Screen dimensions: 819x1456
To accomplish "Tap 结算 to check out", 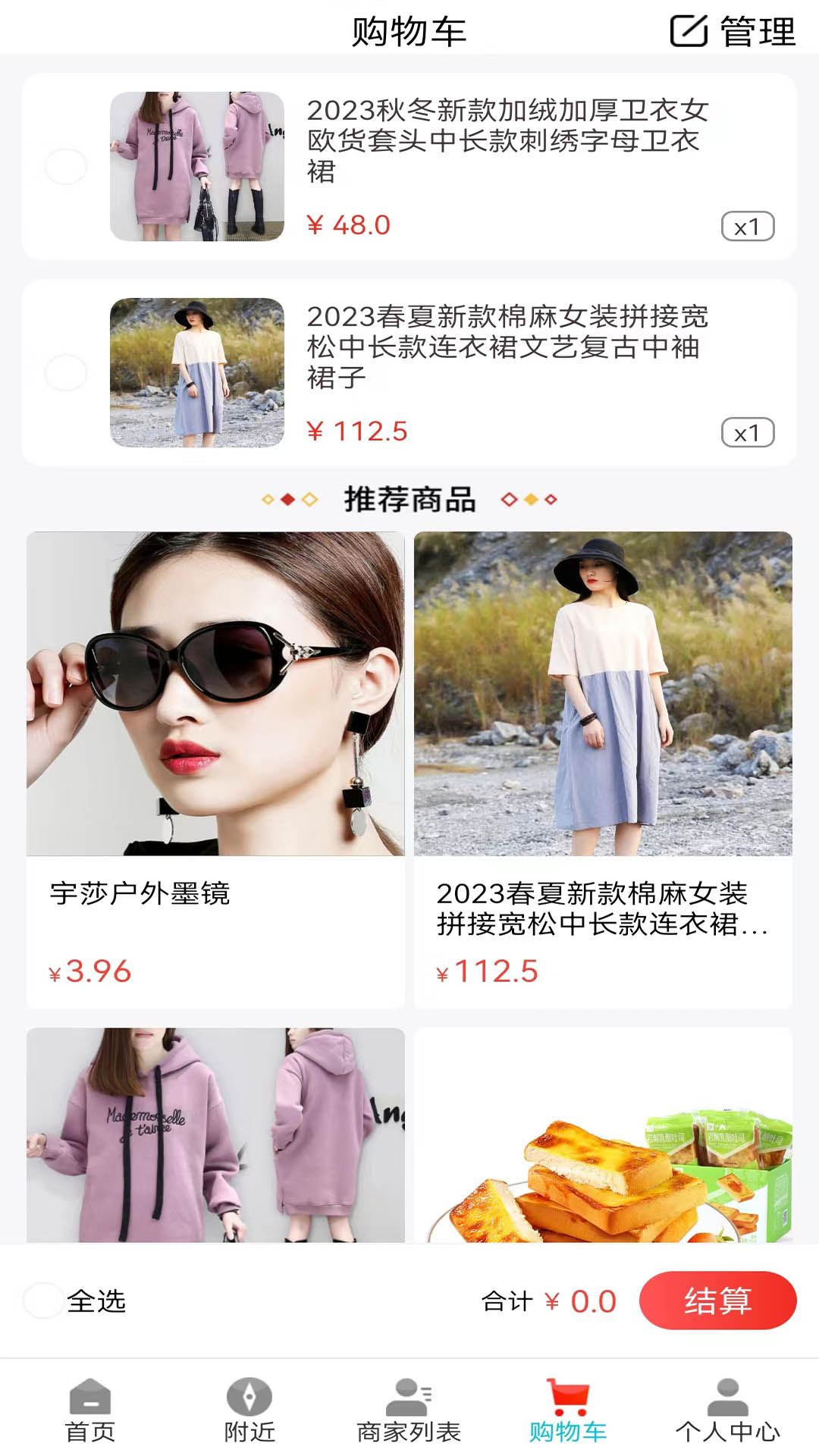I will click(717, 1301).
